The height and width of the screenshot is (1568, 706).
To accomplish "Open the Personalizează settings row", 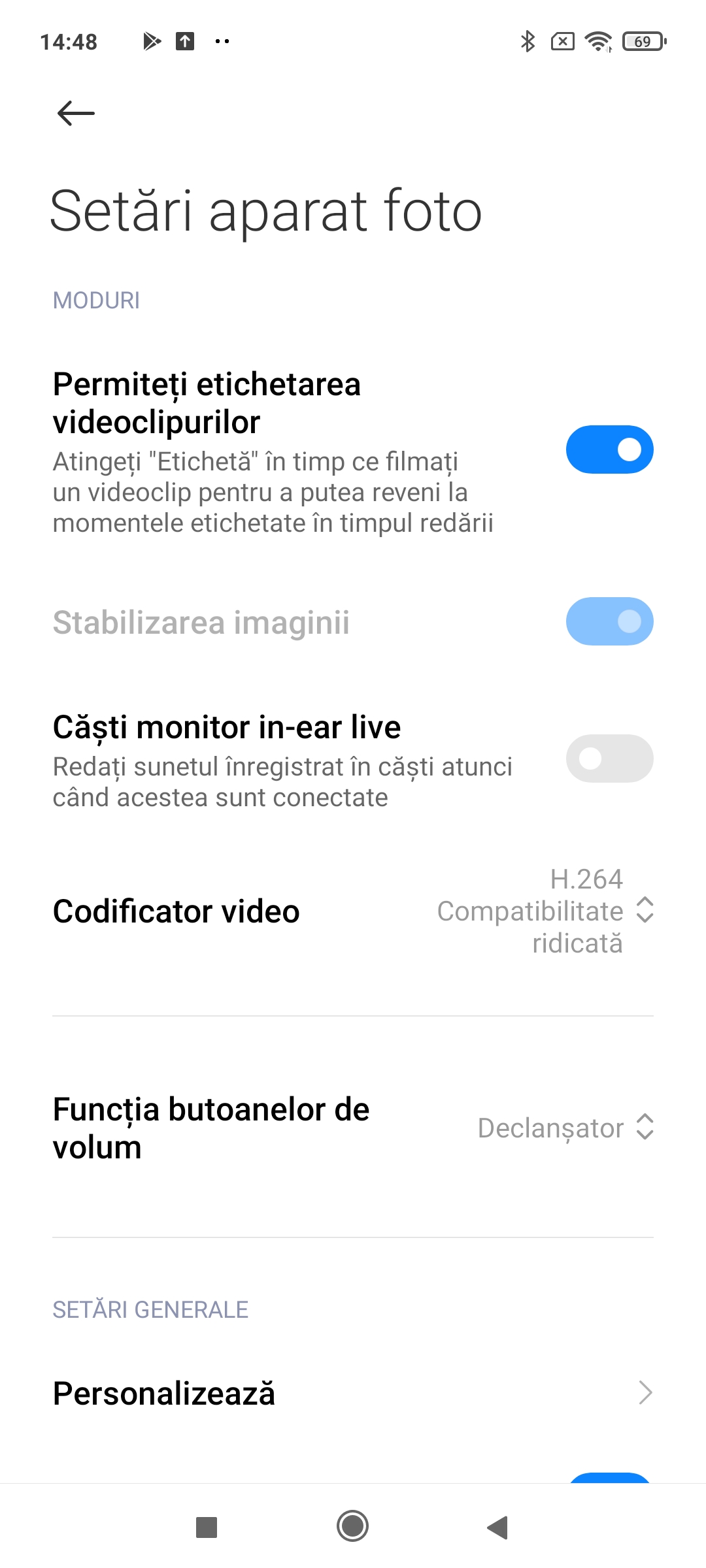I will coord(353,1393).
